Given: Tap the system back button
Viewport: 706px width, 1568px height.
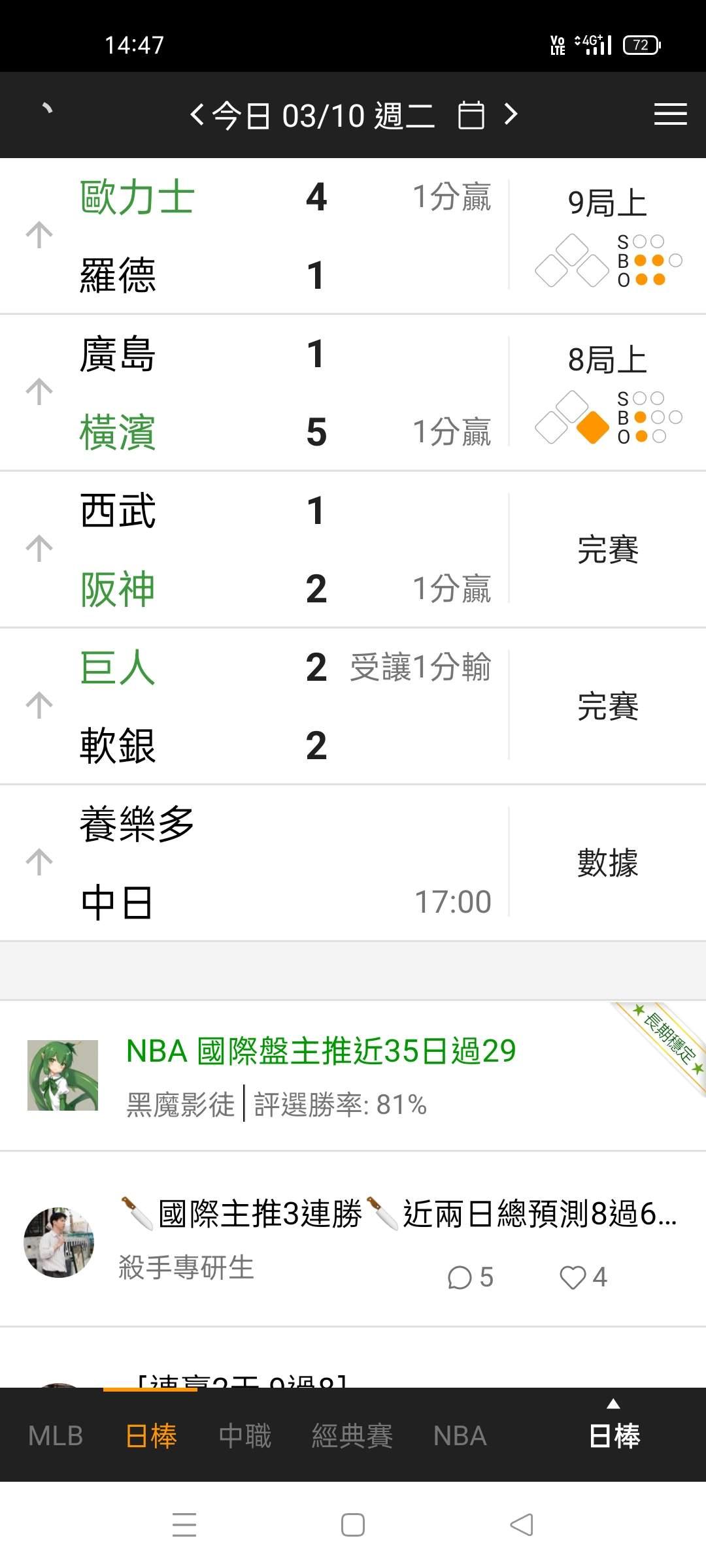Looking at the screenshot, I should point(522,1525).
